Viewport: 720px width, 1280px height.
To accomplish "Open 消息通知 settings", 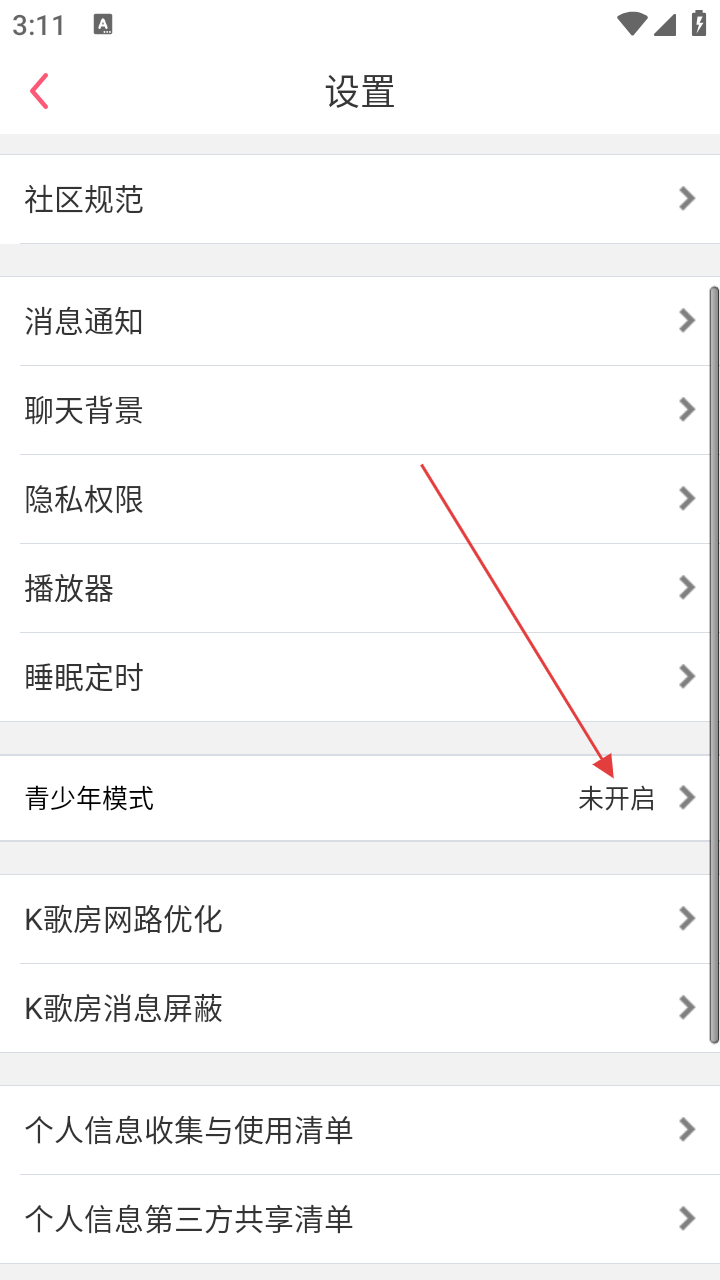I will tap(360, 321).
